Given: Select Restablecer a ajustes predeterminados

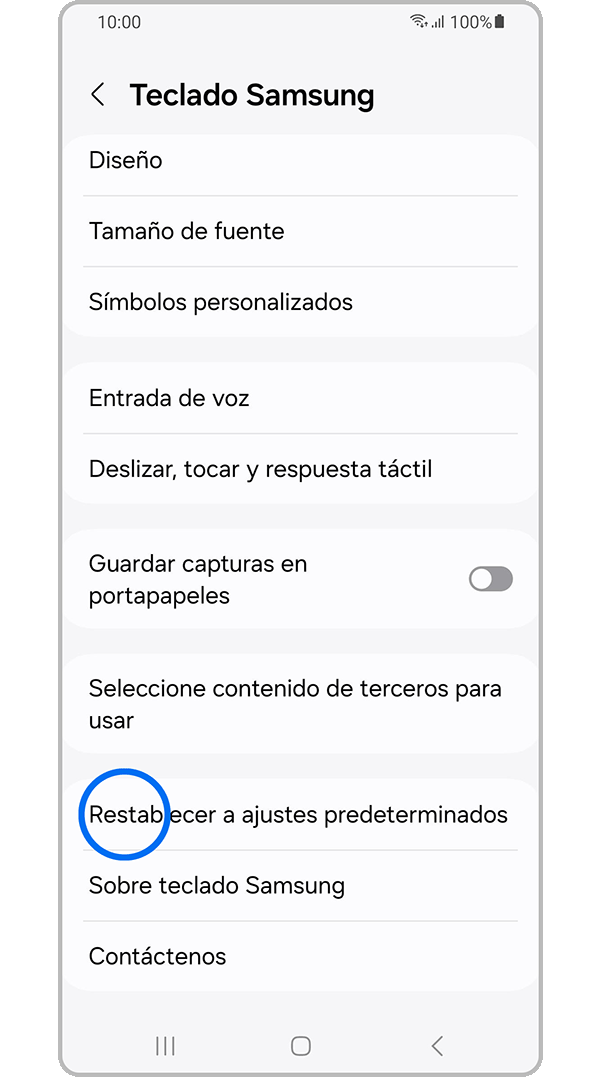Looking at the screenshot, I should [x=300, y=815].
